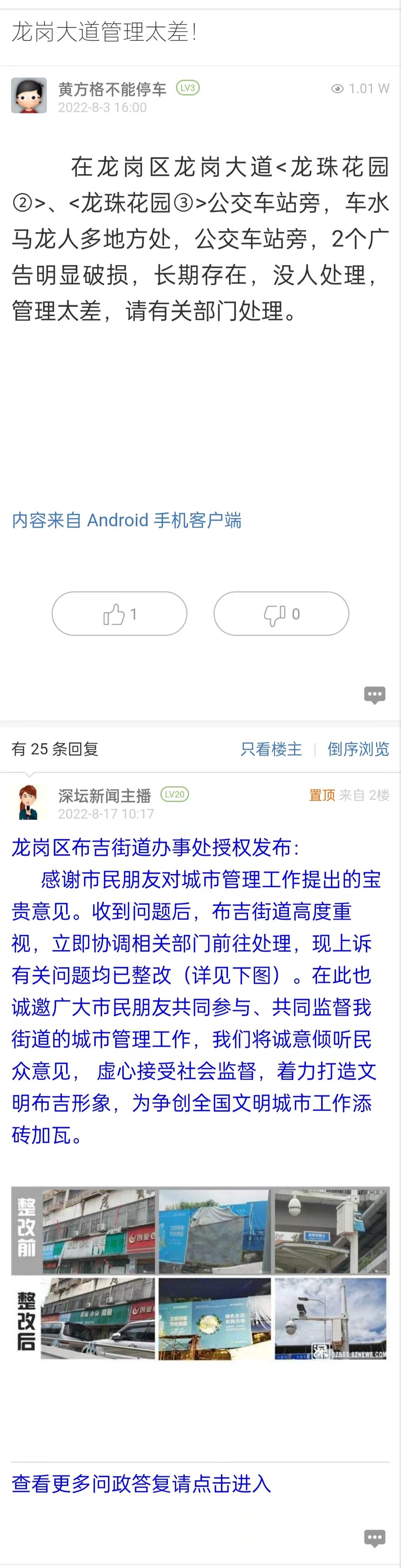Filter replies with 只看楼主
This screenshot has height=1568, width=401.
coord(271,749)
